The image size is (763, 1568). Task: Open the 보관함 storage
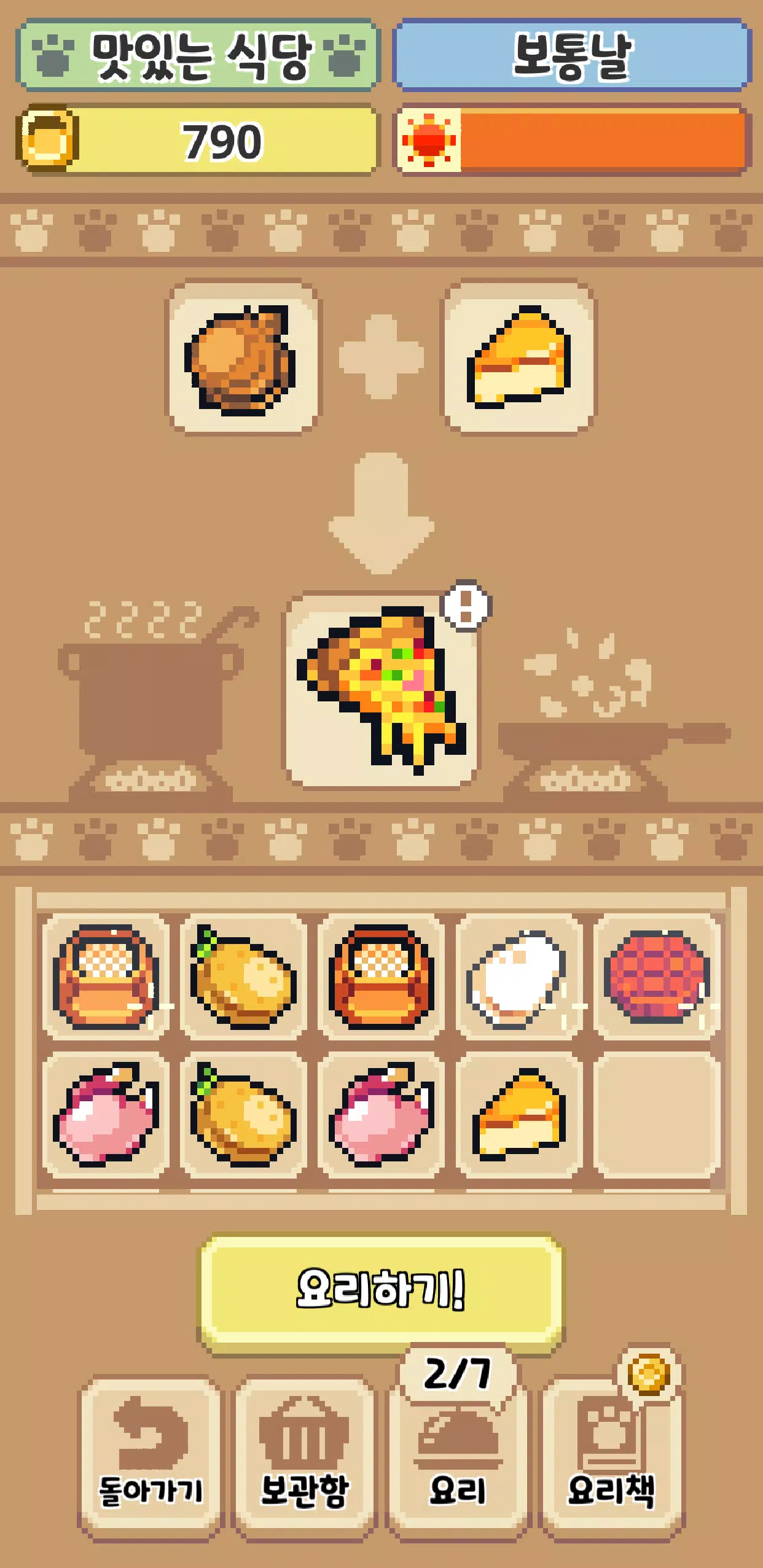tap(304, 1457)
